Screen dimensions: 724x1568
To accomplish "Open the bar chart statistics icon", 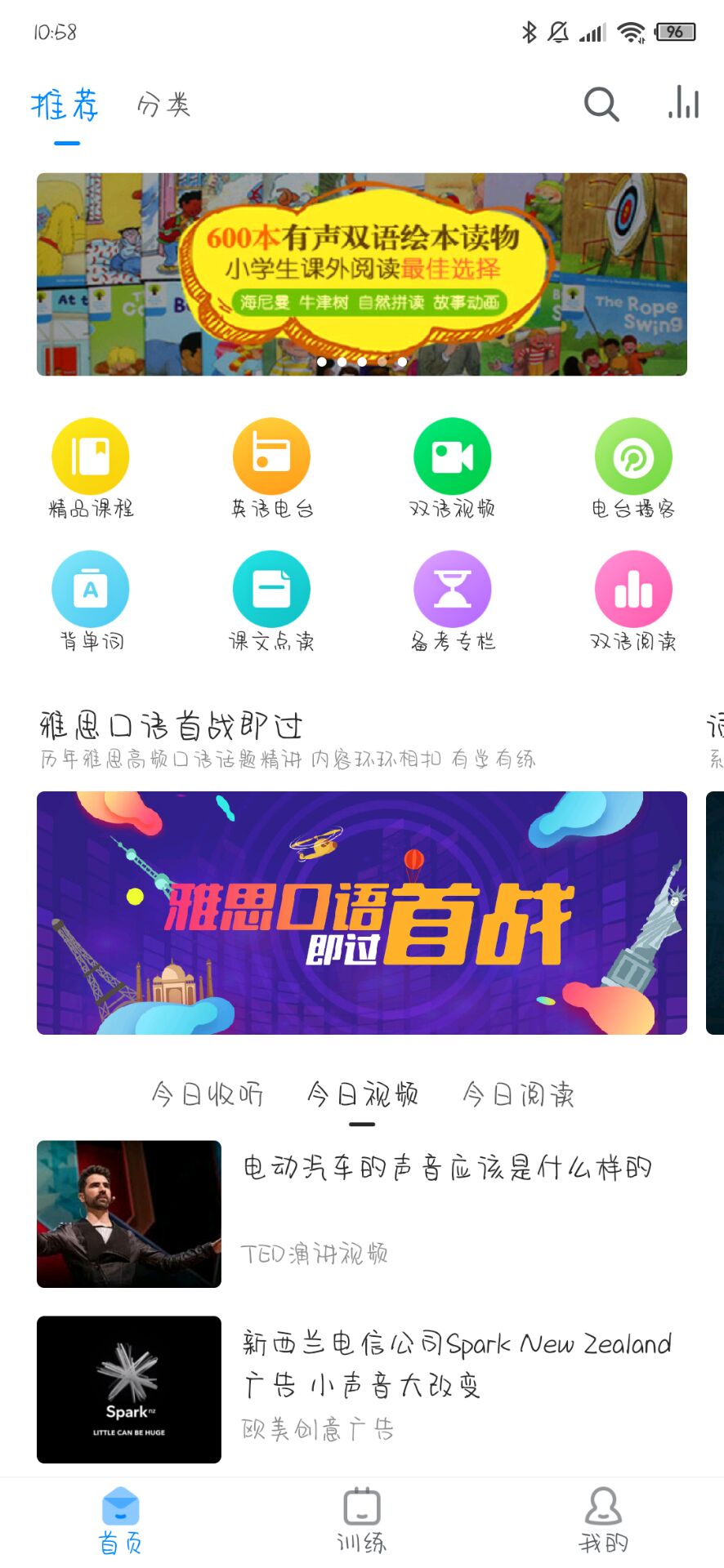I will click(x=683, y=103).
